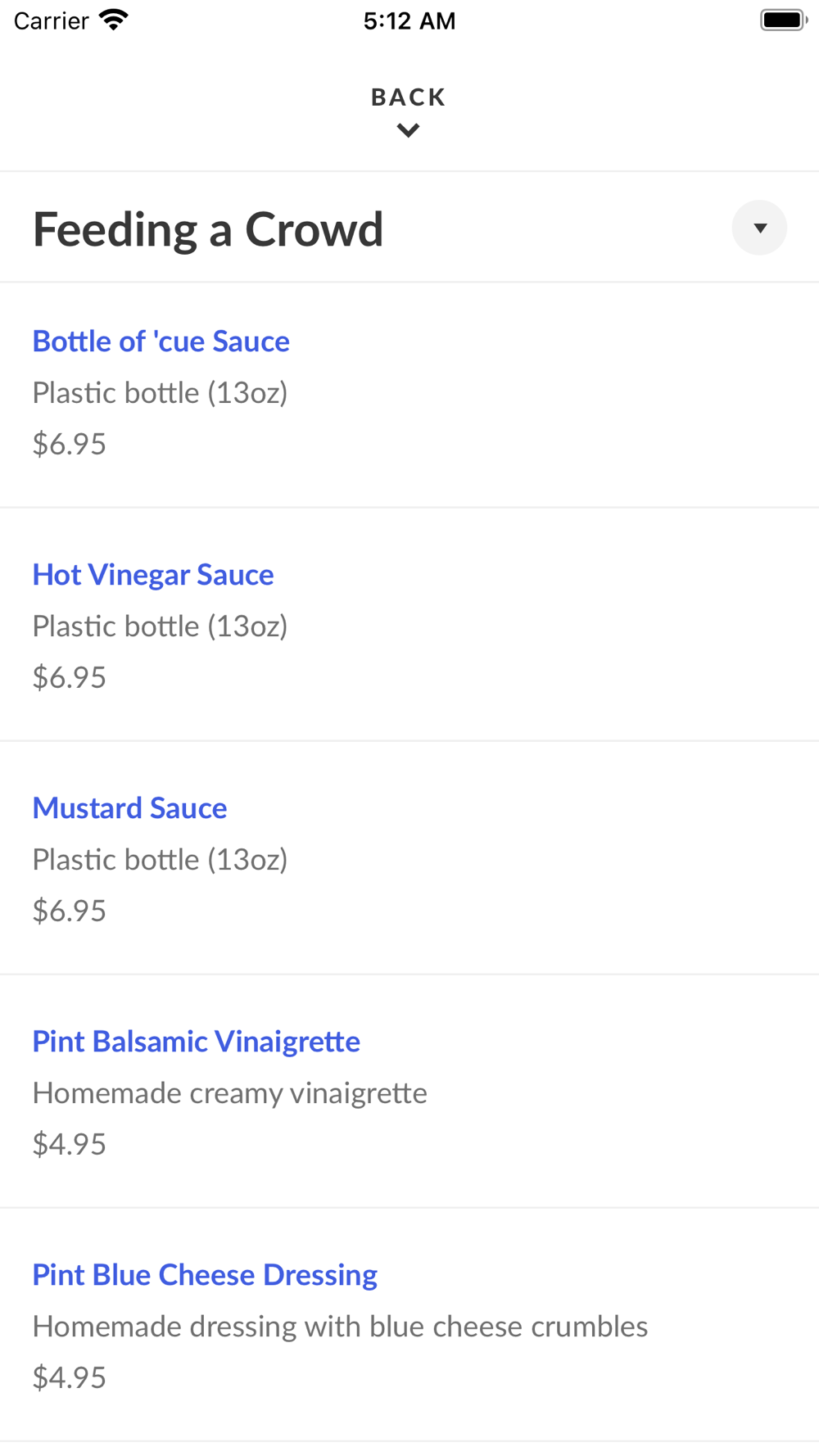Screen dimensions: 819x1456
Task: Select Bottle of 'cue Sauce
Action: 161,341
